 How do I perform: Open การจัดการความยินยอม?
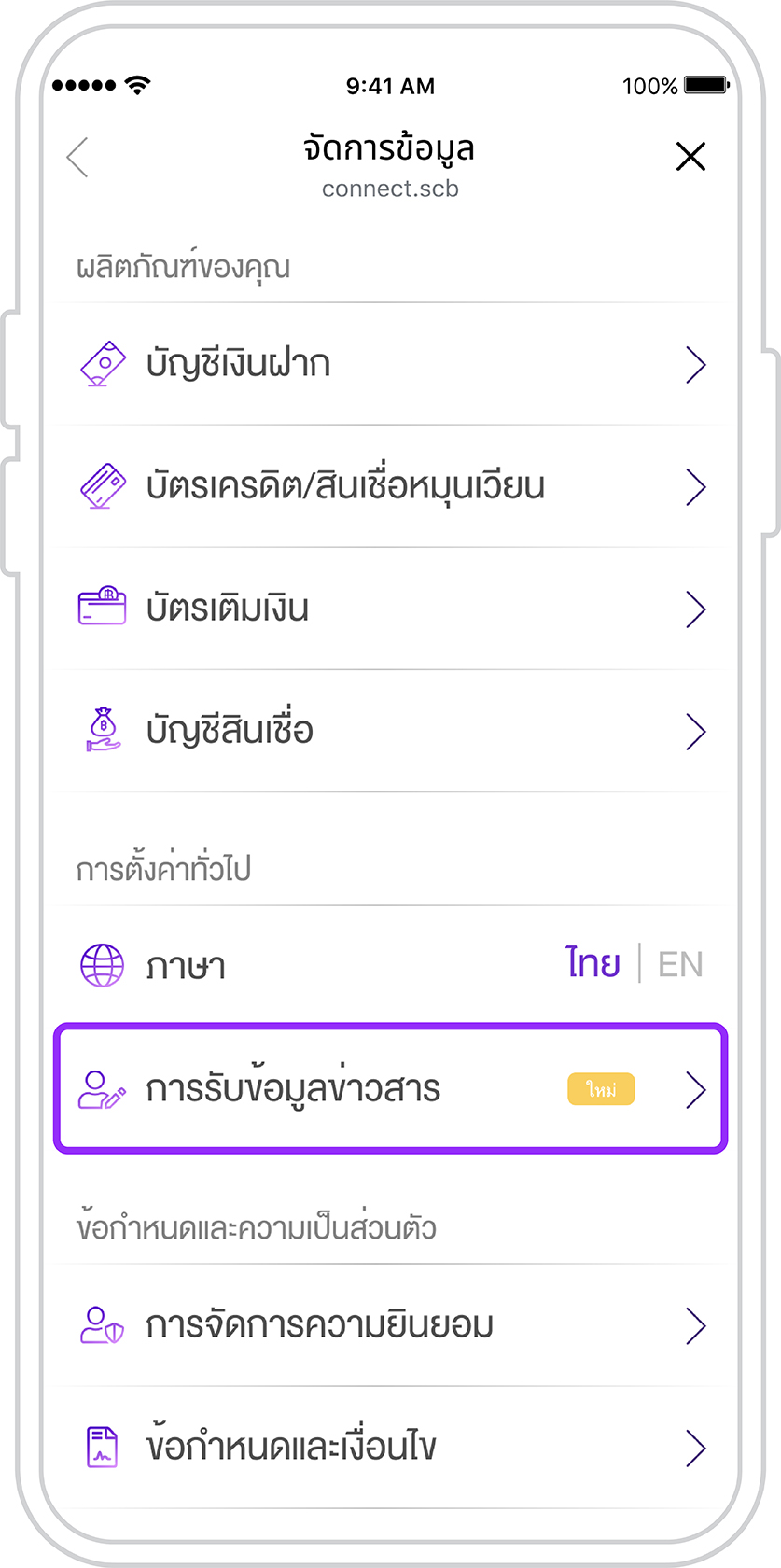390,1325
